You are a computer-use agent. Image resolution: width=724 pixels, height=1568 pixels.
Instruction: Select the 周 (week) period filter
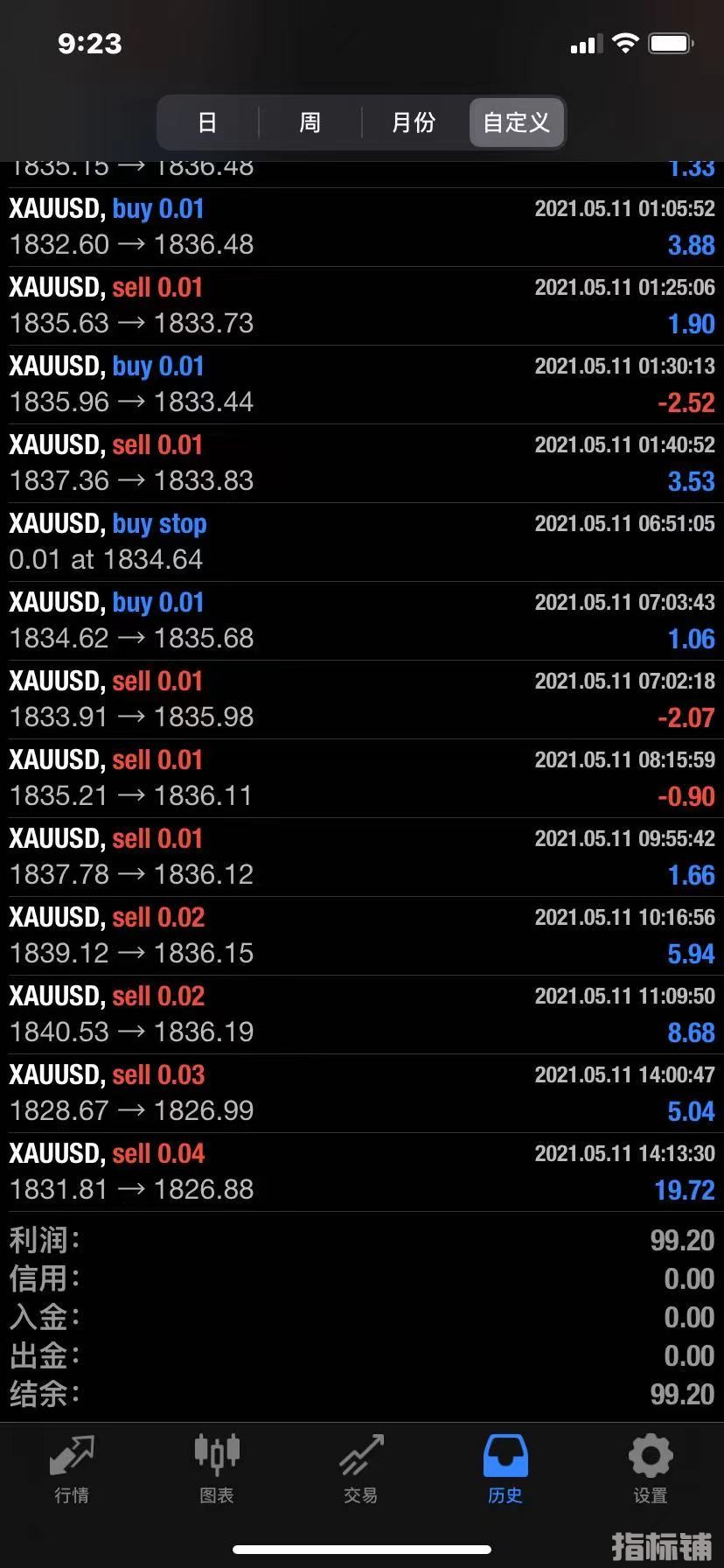(x=310, y=122)
